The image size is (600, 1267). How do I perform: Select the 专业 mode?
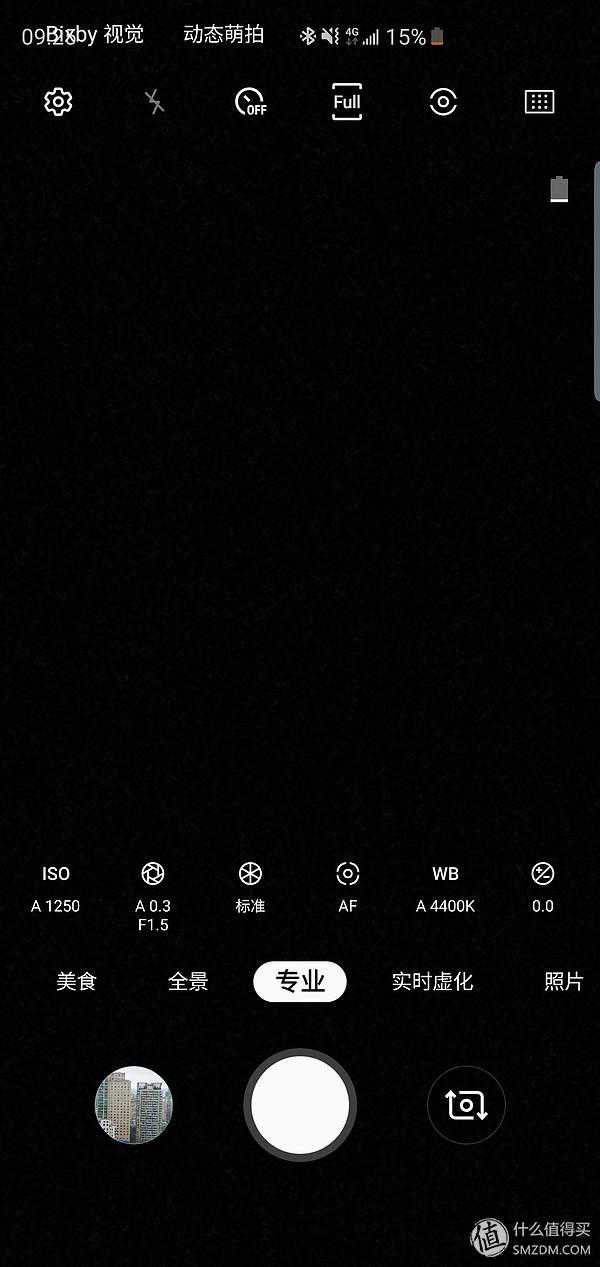click(300, 982)
